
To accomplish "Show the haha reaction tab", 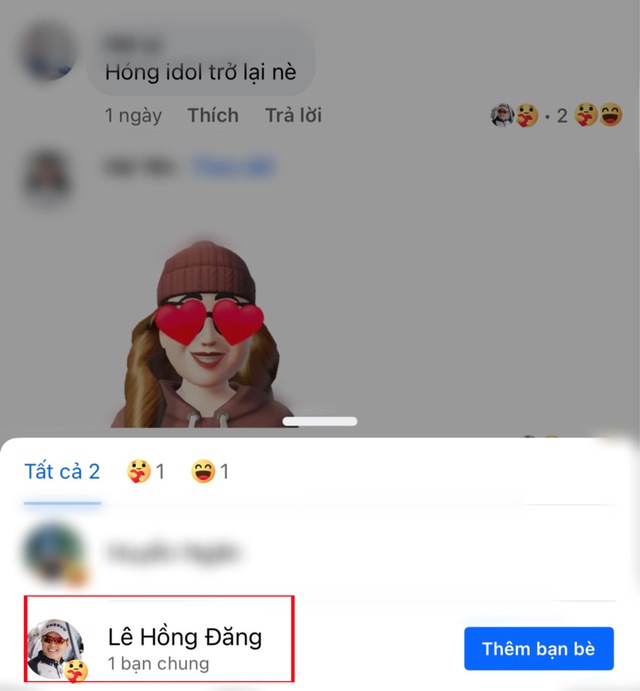I will [210, 472].
